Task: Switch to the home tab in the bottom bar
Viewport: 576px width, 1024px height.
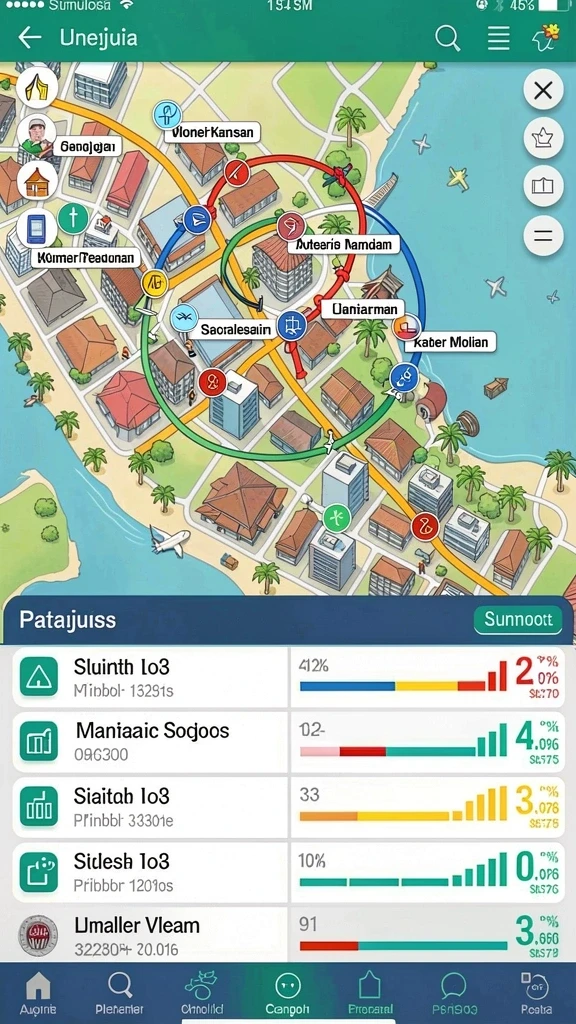Action: pos(38,991)
